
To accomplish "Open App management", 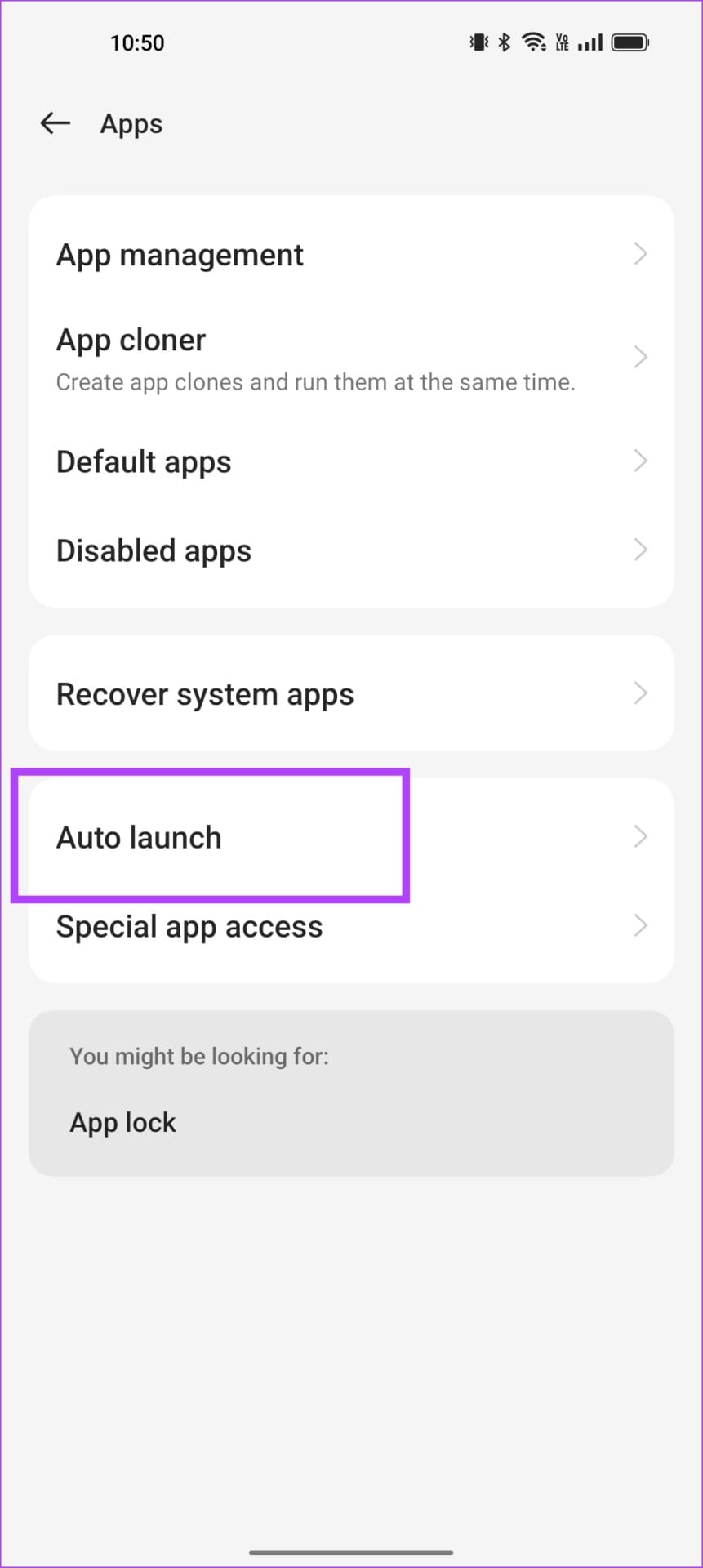I will pos(351,255).
